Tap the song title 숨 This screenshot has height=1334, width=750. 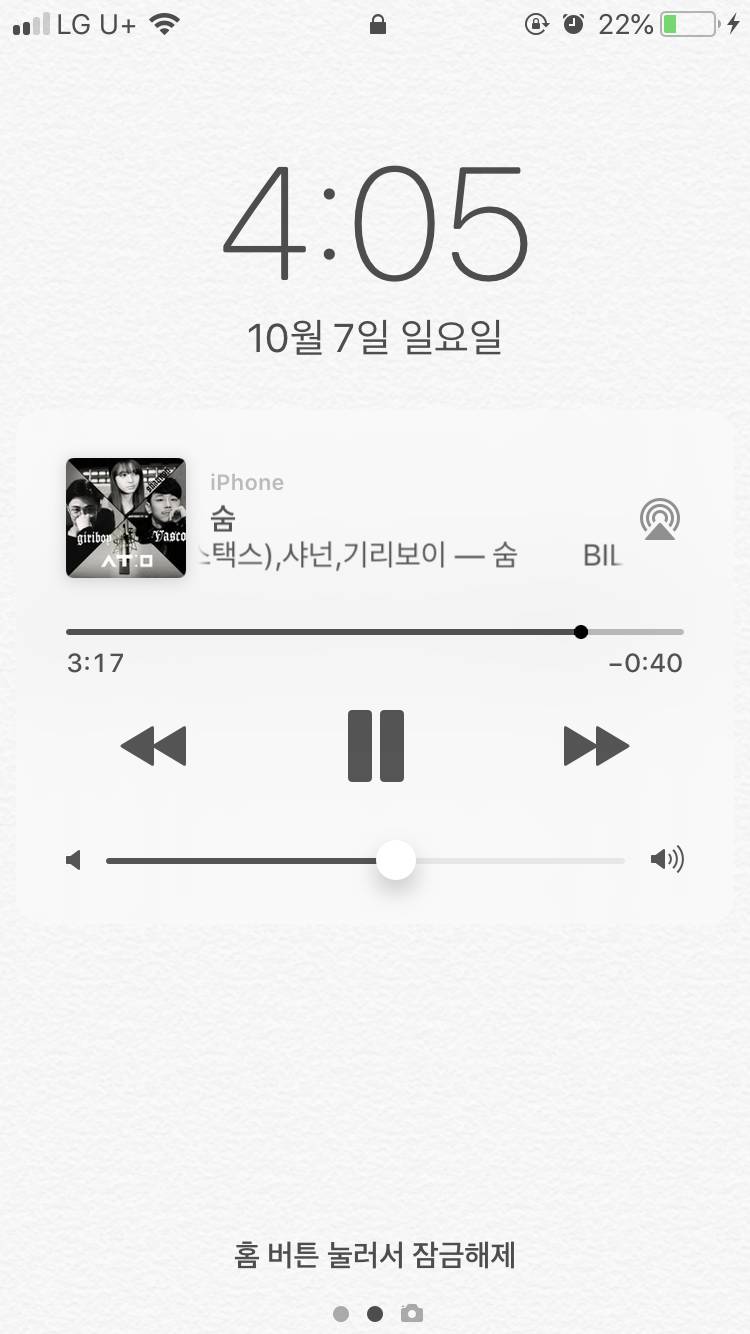click(224, 519)
